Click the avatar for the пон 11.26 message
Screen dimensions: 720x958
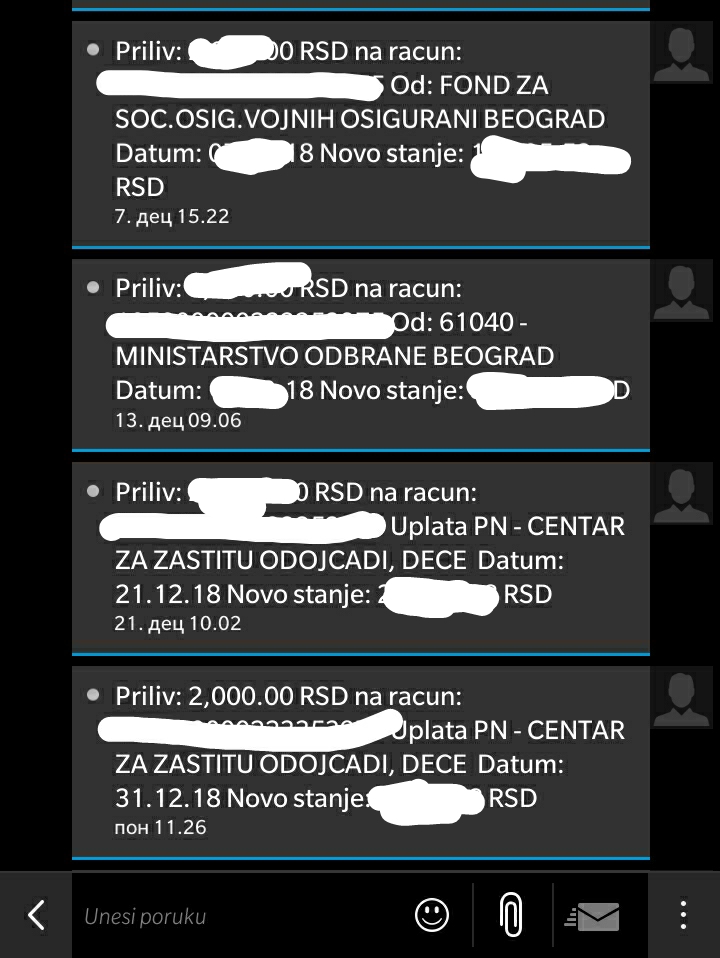[x=681, y=697]
